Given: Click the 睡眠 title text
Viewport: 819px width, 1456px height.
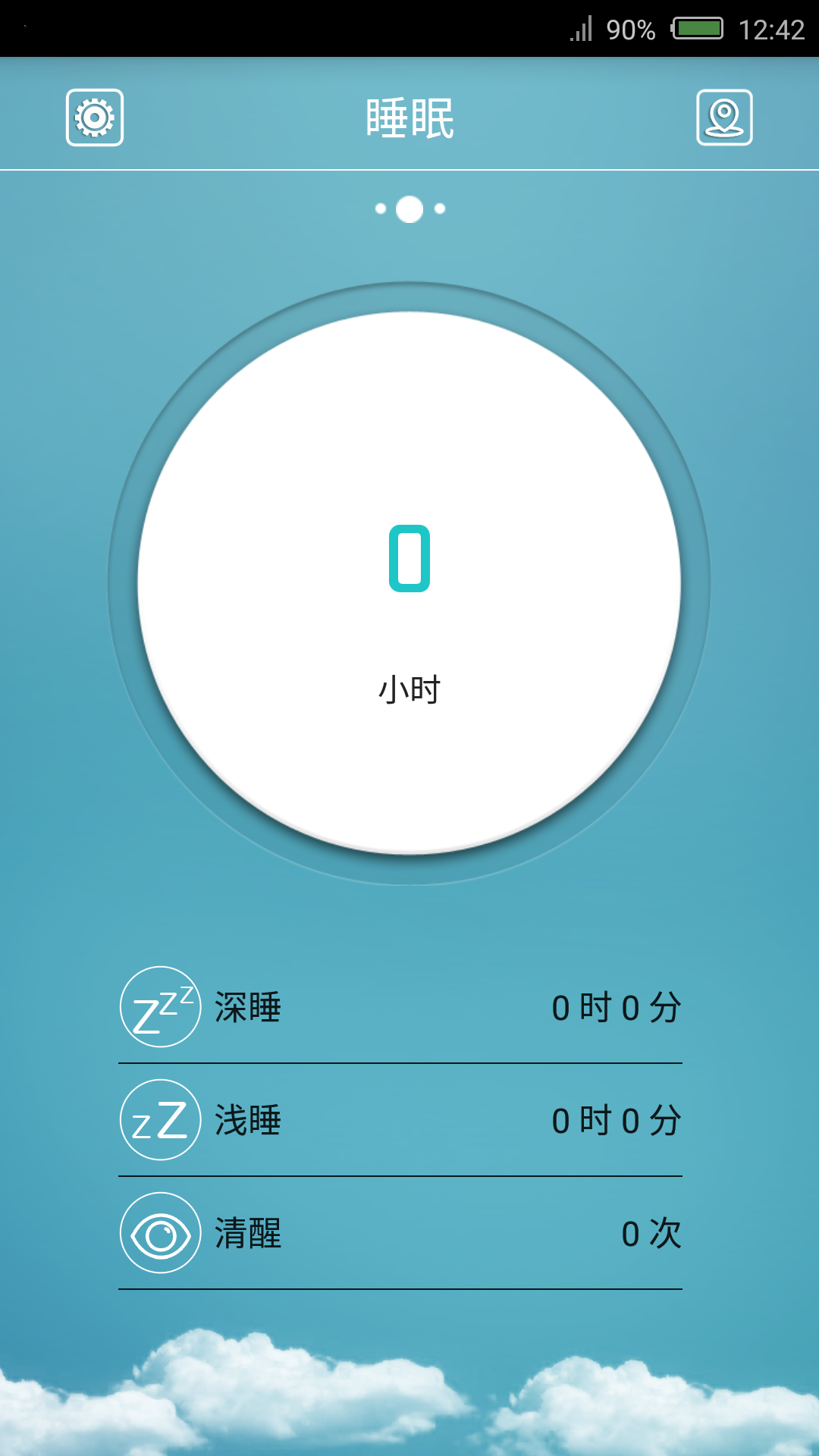Looking at the screenshot, I should pos(409,118).
